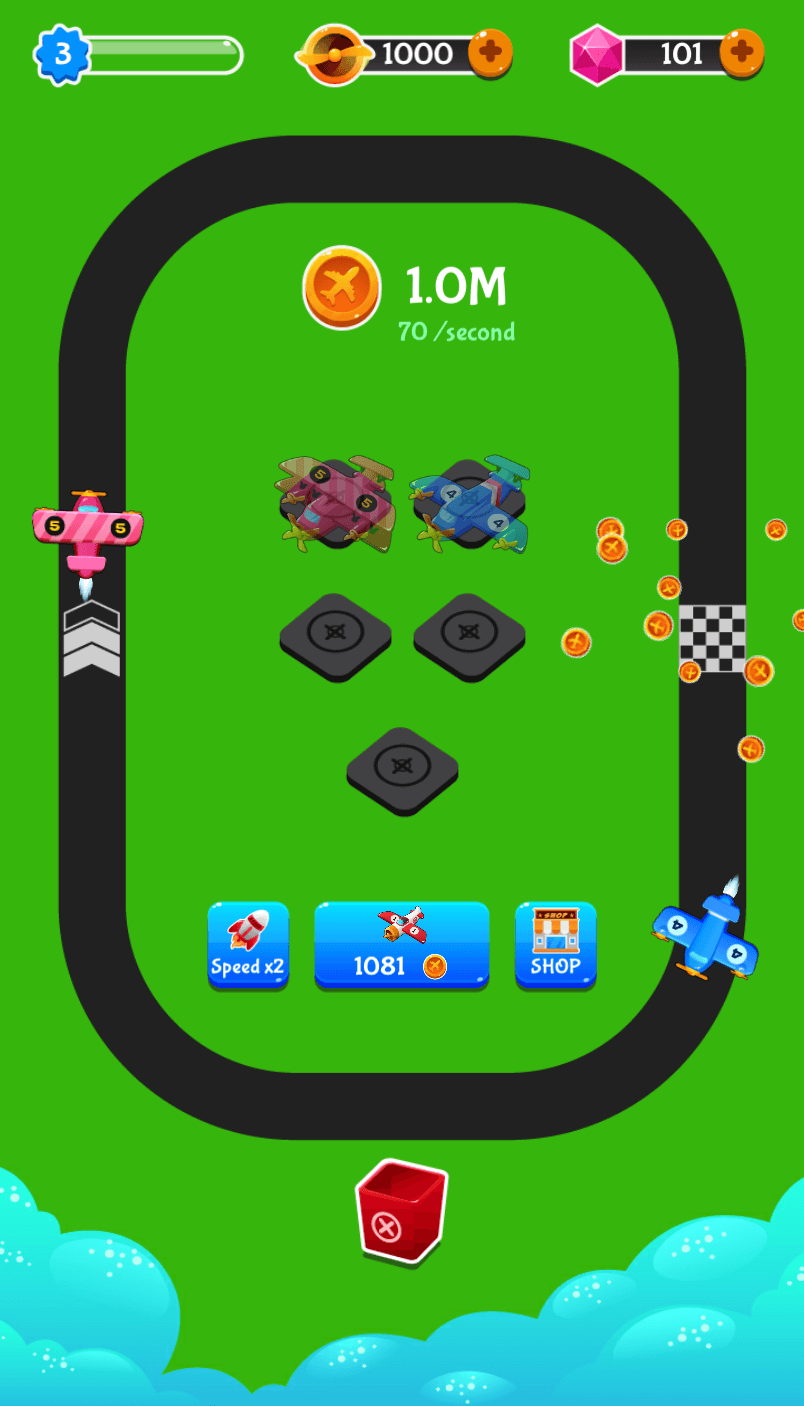The height and width of the screenshot is (1406, 804).
Task: Tap the red trash bin
Action: (401, 1210)
